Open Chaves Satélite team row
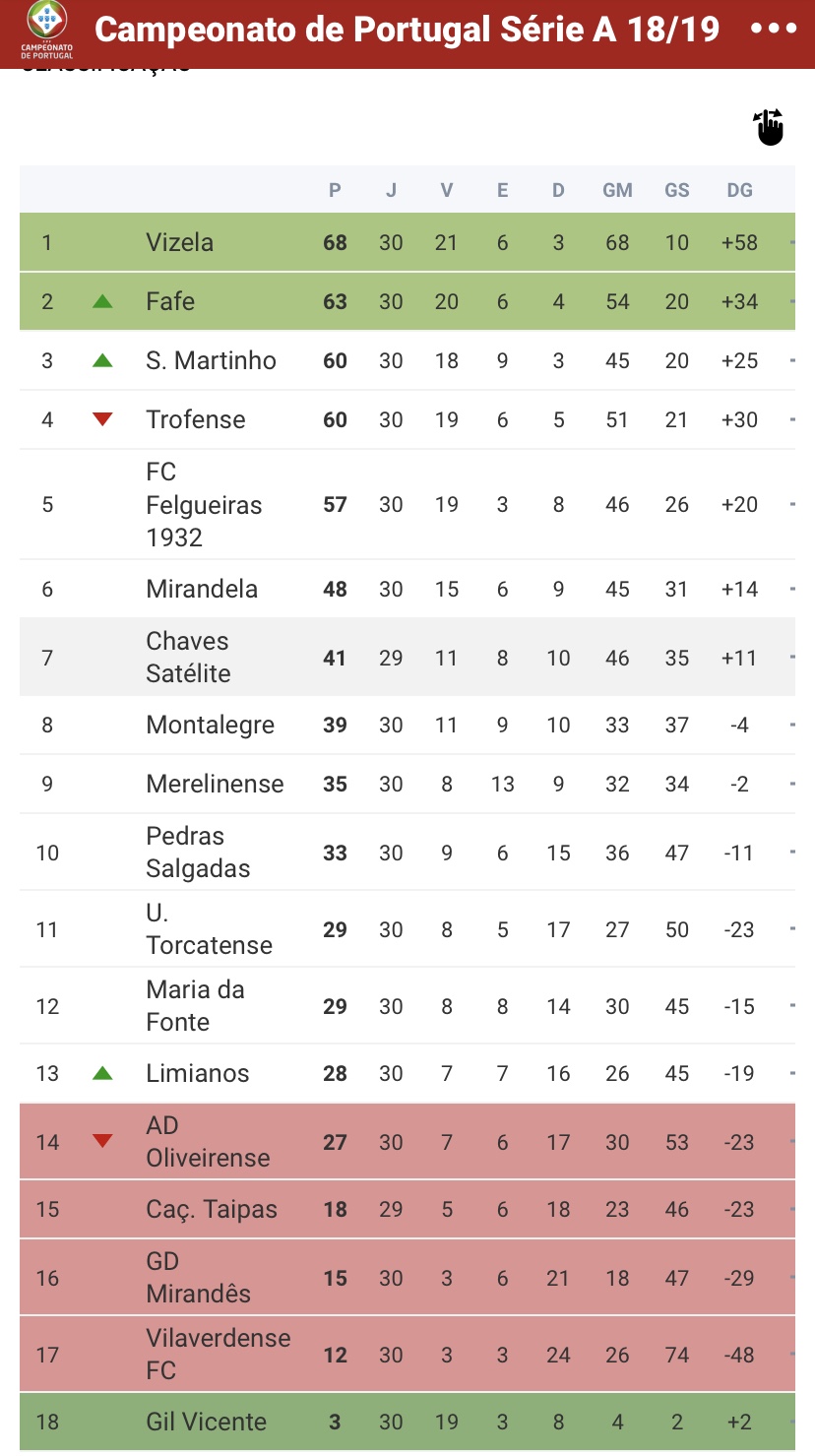Screen dimensions: 815x1456 click(407, 658)
